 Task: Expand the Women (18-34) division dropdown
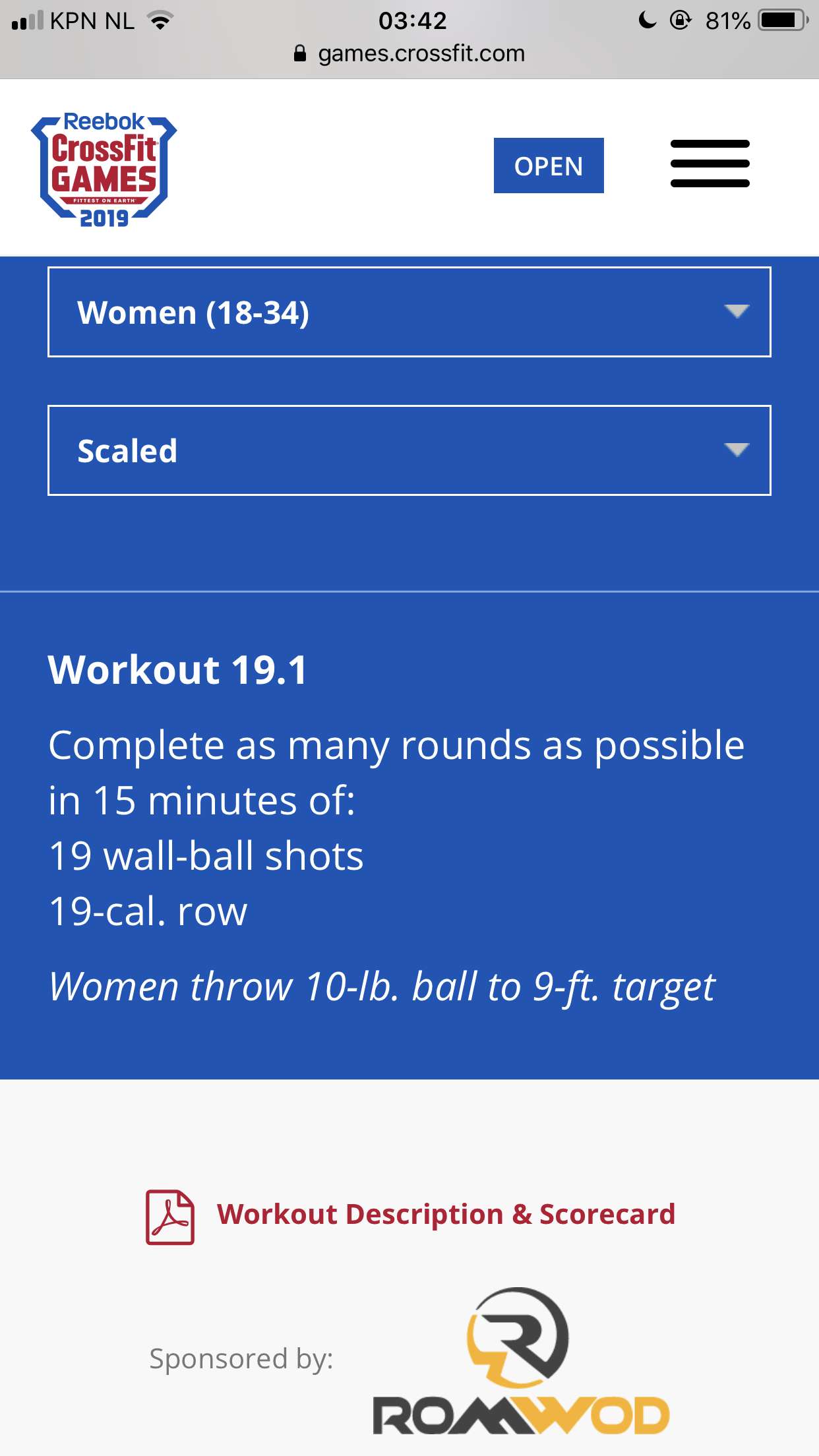(409, 312)
